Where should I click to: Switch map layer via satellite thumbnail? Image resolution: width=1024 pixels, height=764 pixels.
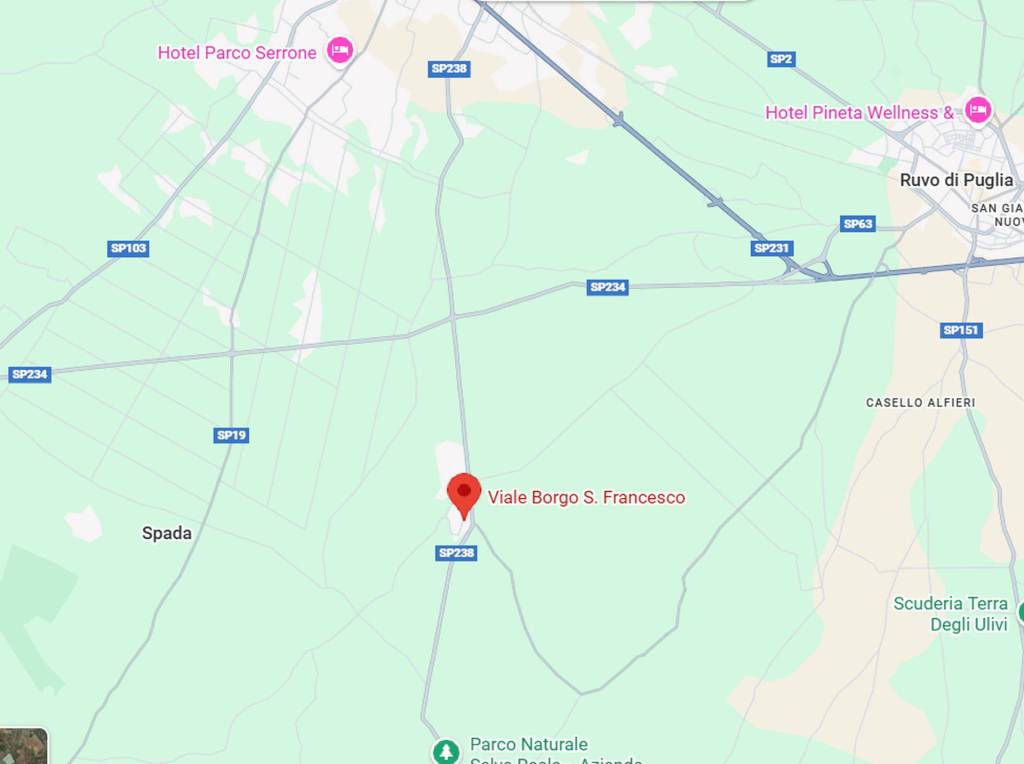point(22,746)
